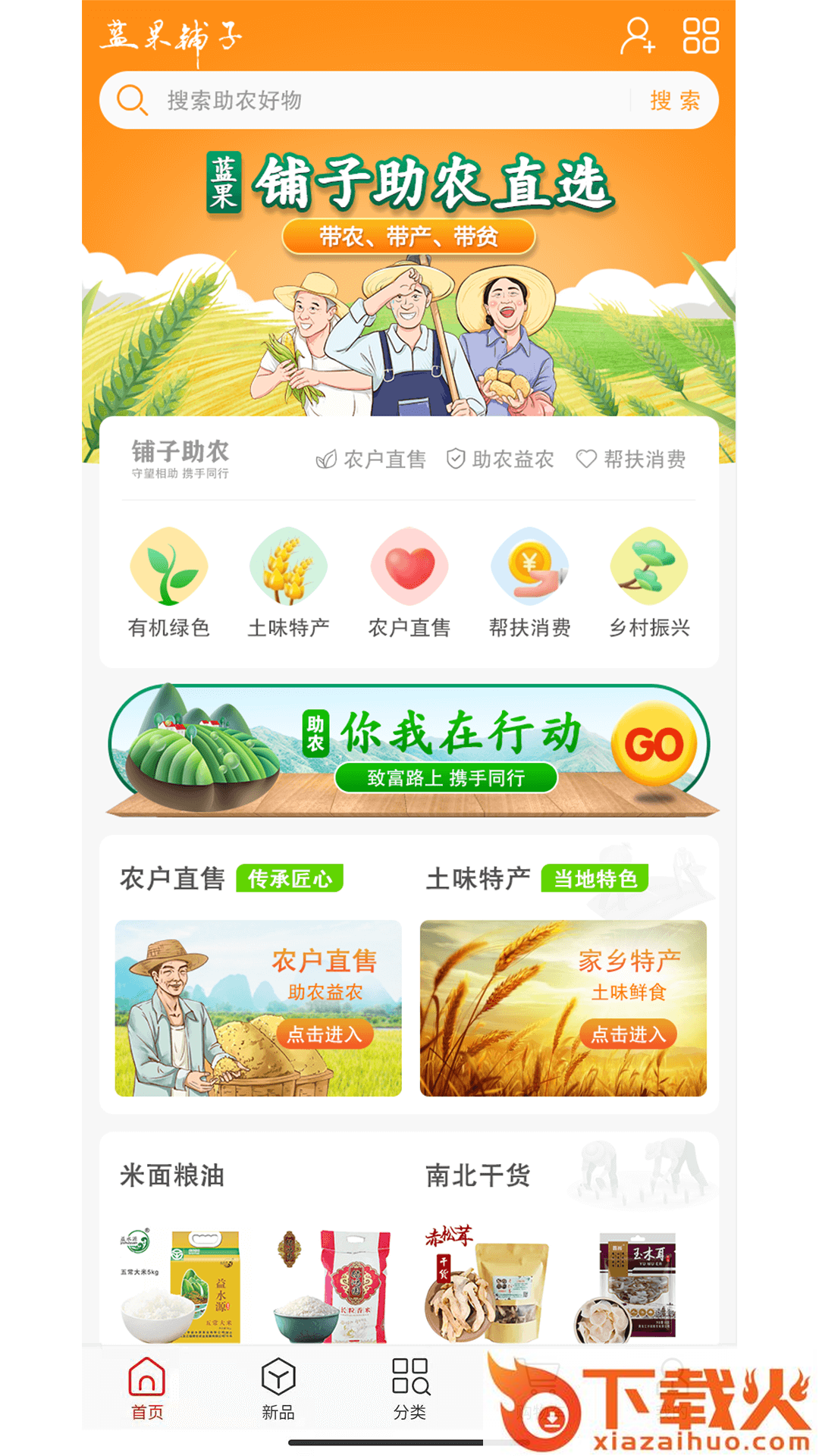Image resolution: width=819 pixels, height=1456 pixels.
Task: Tap the 搜索 button
Action: (x=674, y=100)
